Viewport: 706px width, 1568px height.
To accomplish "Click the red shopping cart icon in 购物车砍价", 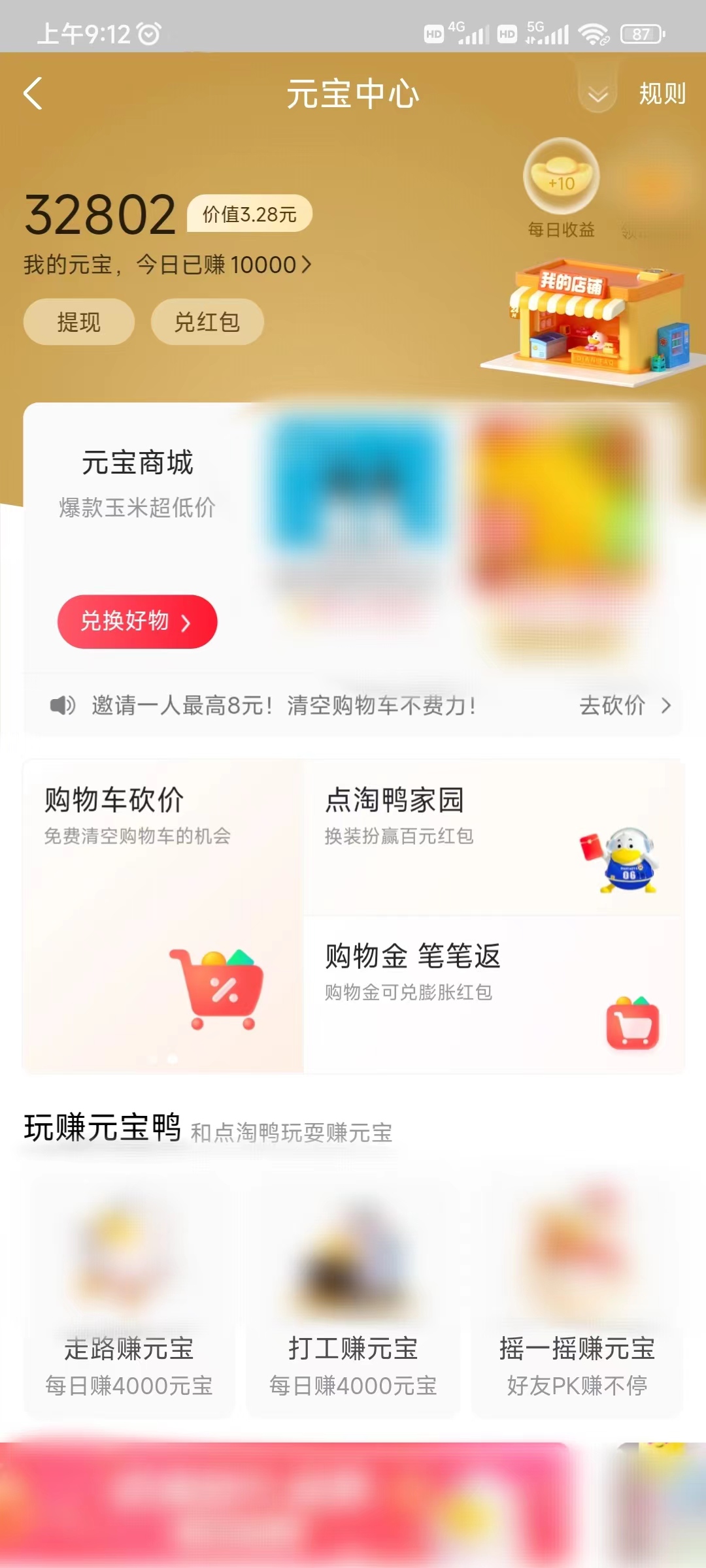I will (216, 987).
